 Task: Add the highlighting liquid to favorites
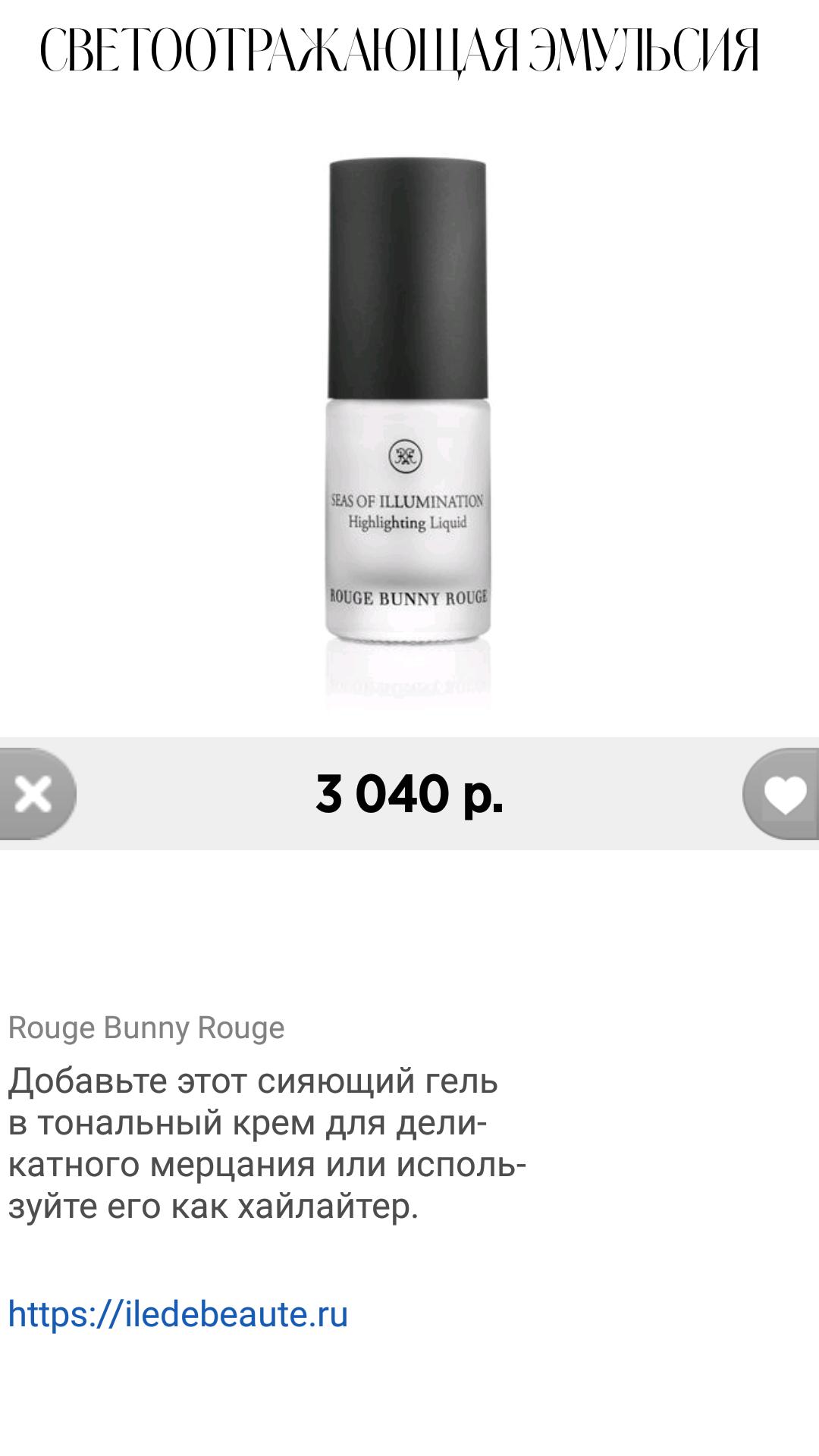tap(784, 794)
